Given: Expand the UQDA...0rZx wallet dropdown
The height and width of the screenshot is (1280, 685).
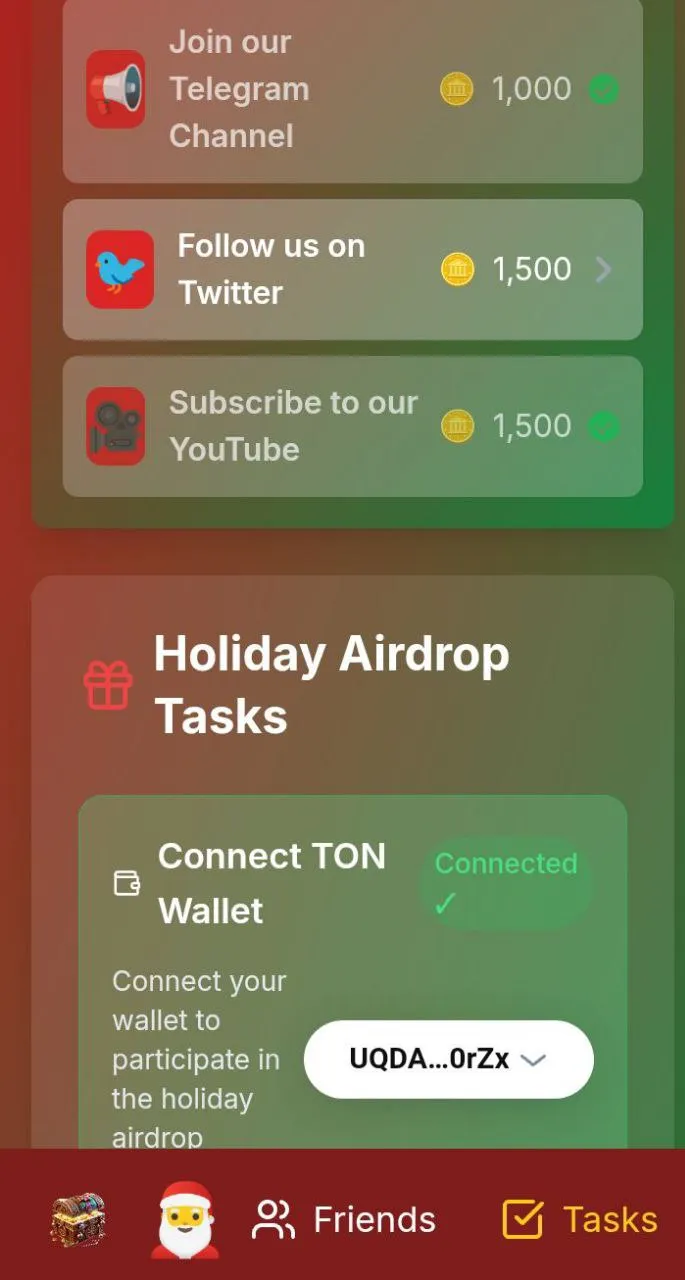Looking at the screenshot, I should (448, 1059).
